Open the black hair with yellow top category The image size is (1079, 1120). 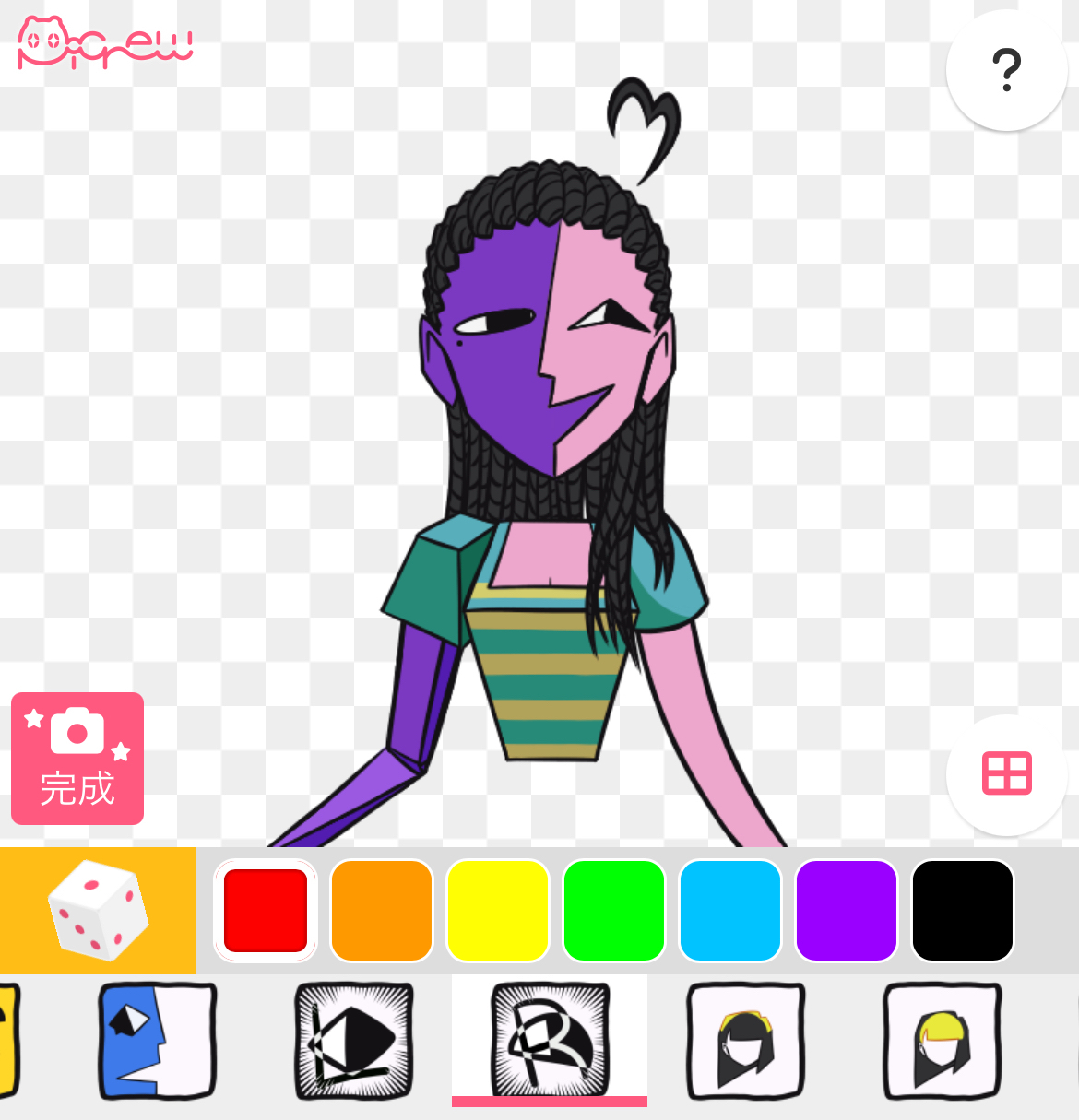click(x=942, y=1041)
